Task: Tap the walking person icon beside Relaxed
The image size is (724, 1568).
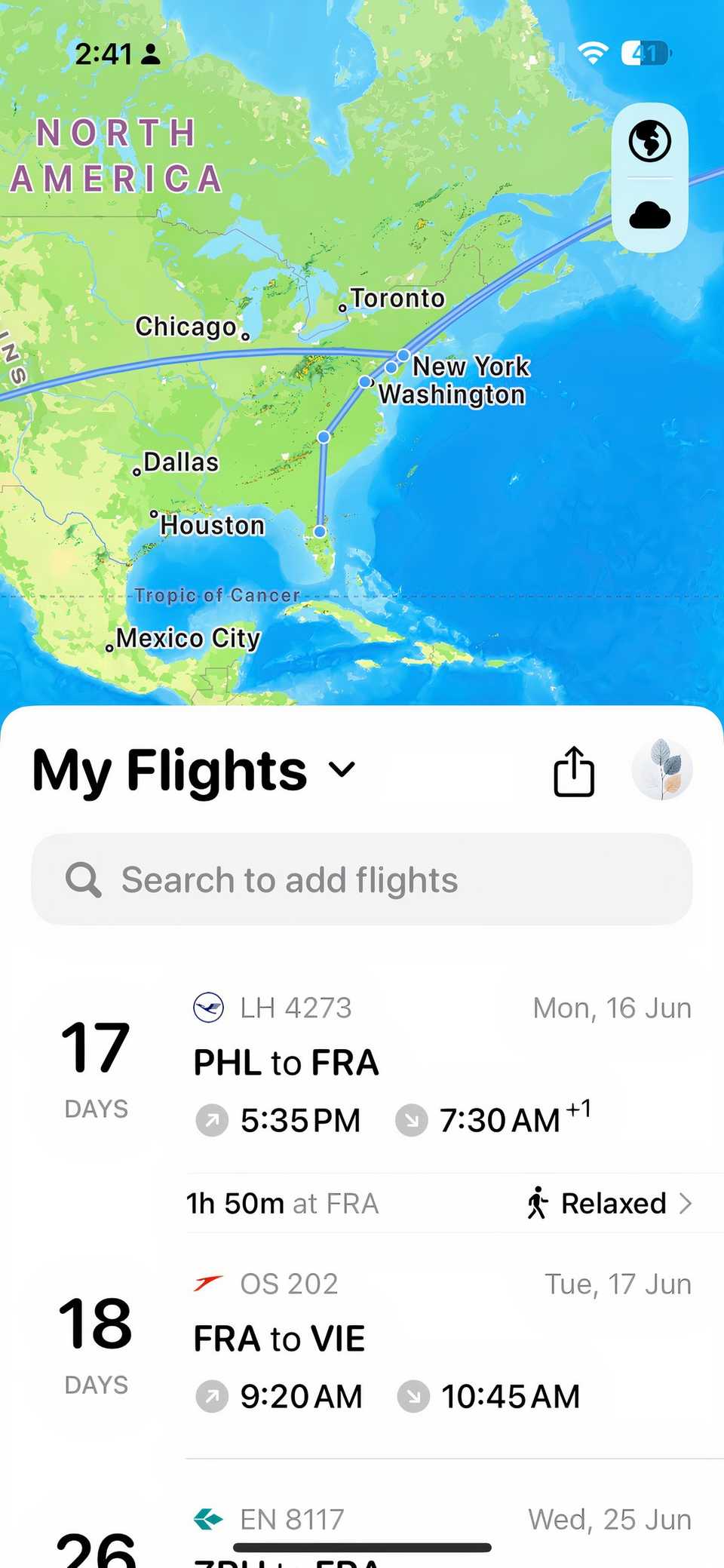Action: click(538, 1203)
